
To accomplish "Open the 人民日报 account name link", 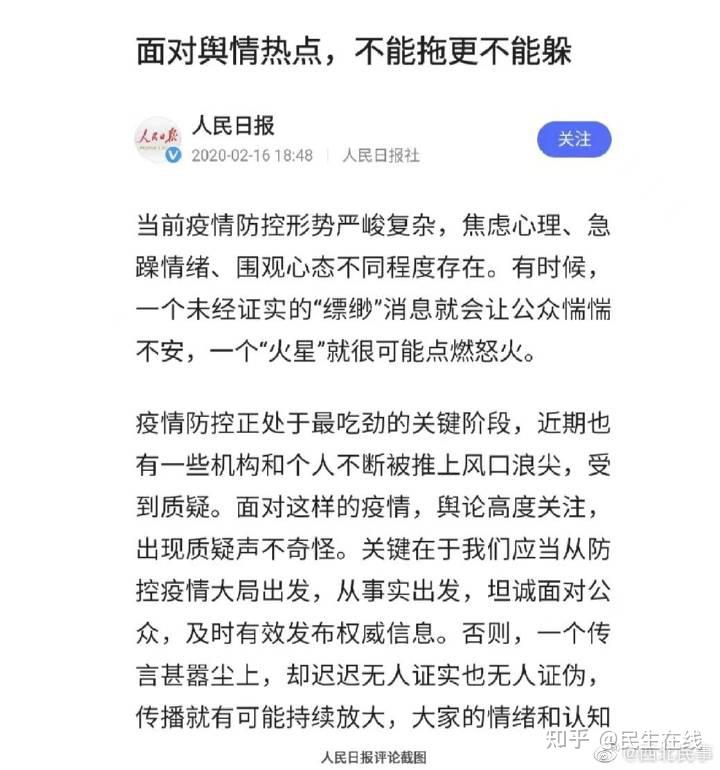I will [233, 126].
